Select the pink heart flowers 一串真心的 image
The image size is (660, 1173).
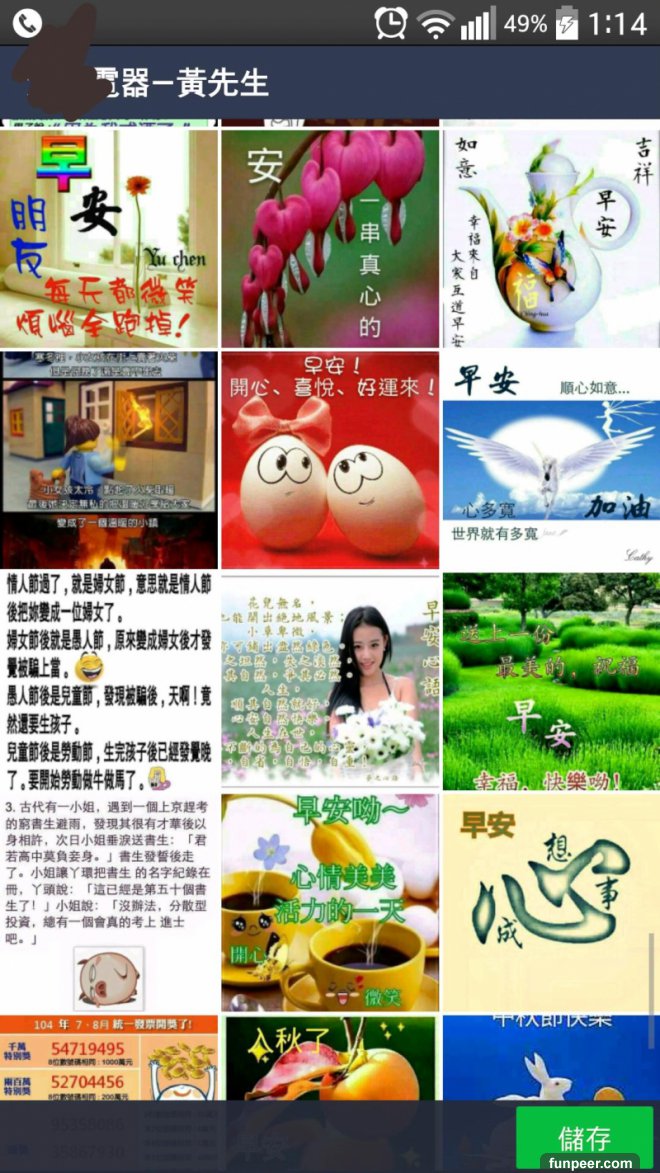pos(330,238)
